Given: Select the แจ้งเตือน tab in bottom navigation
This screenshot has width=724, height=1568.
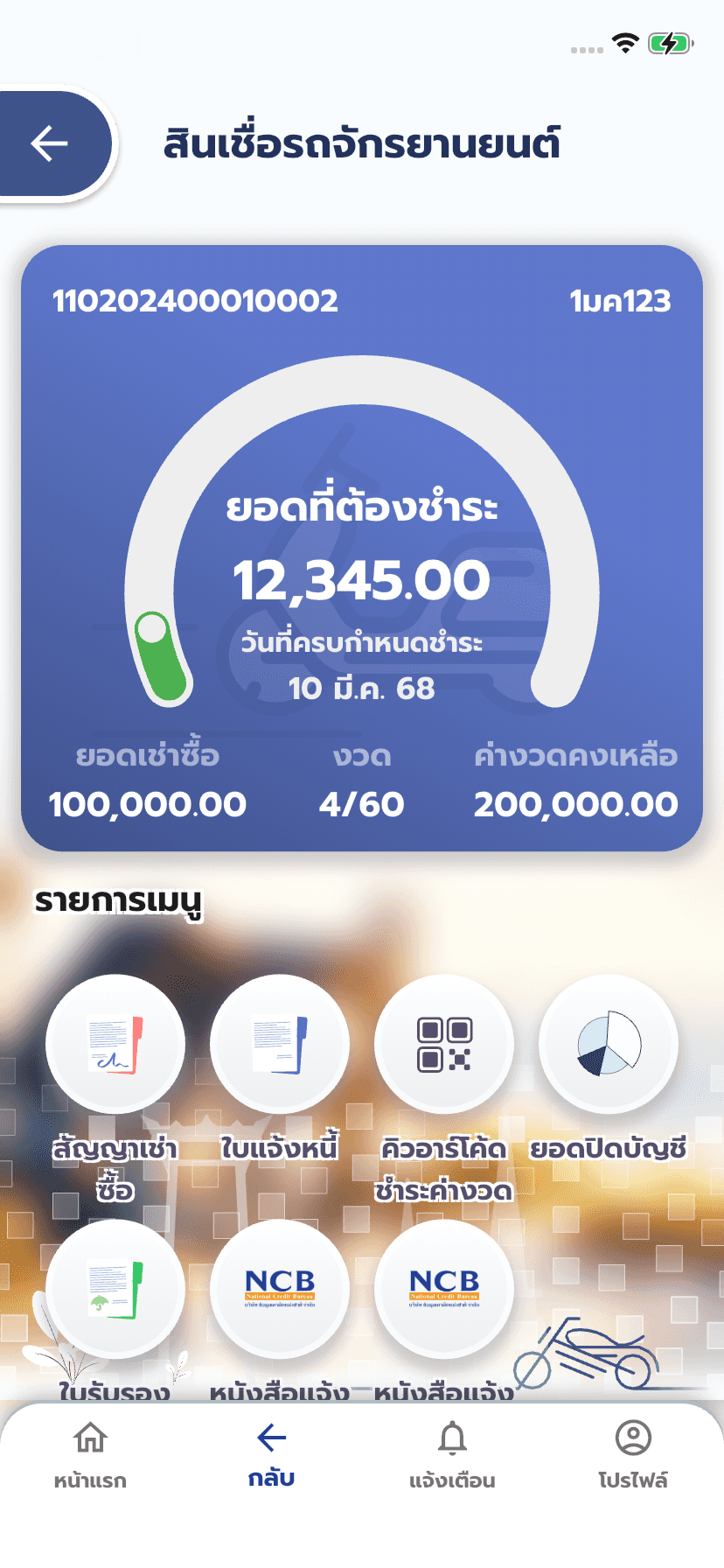Looking at the screenshot, I should click(x=452, y=1452).
